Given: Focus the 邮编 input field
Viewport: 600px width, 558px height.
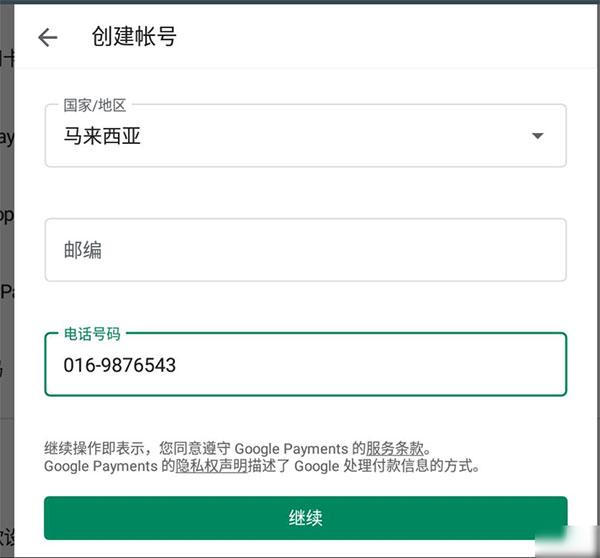Looking at the screenshot, I should click(x=305, y=250).
